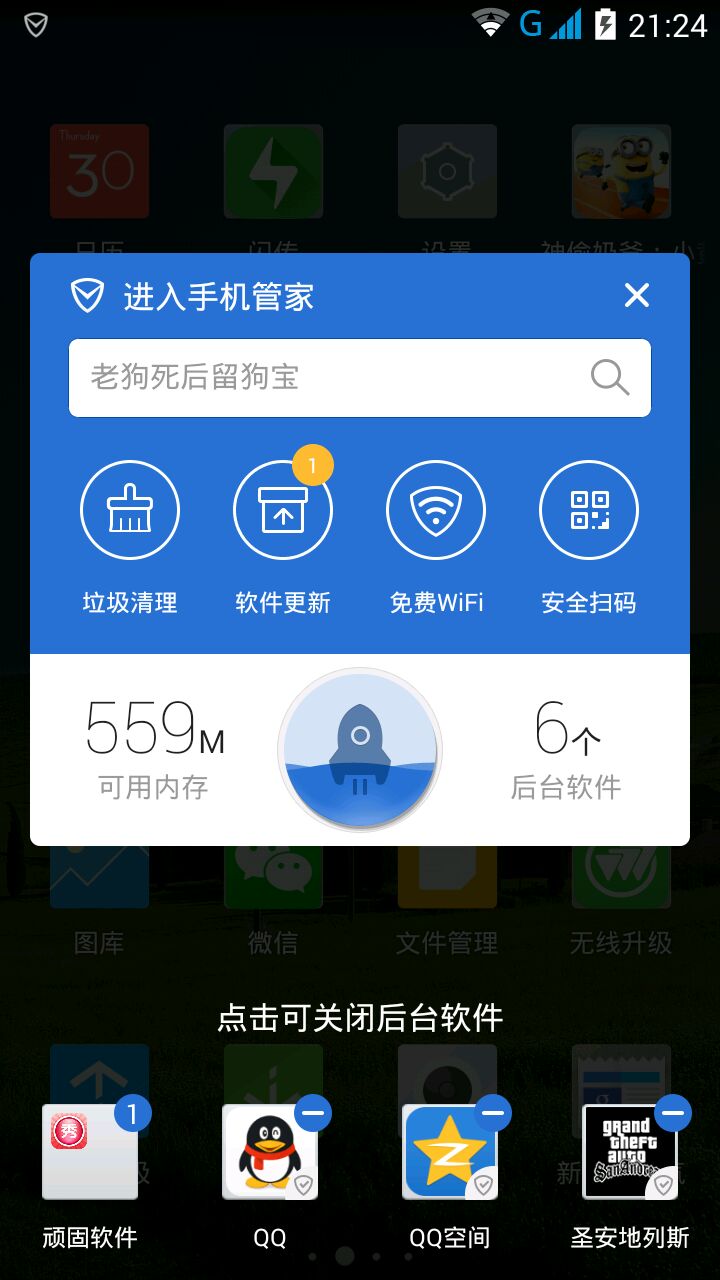Open 垃圾清理 junk cleaner
Screen dimensions: 720x1280
130,510
